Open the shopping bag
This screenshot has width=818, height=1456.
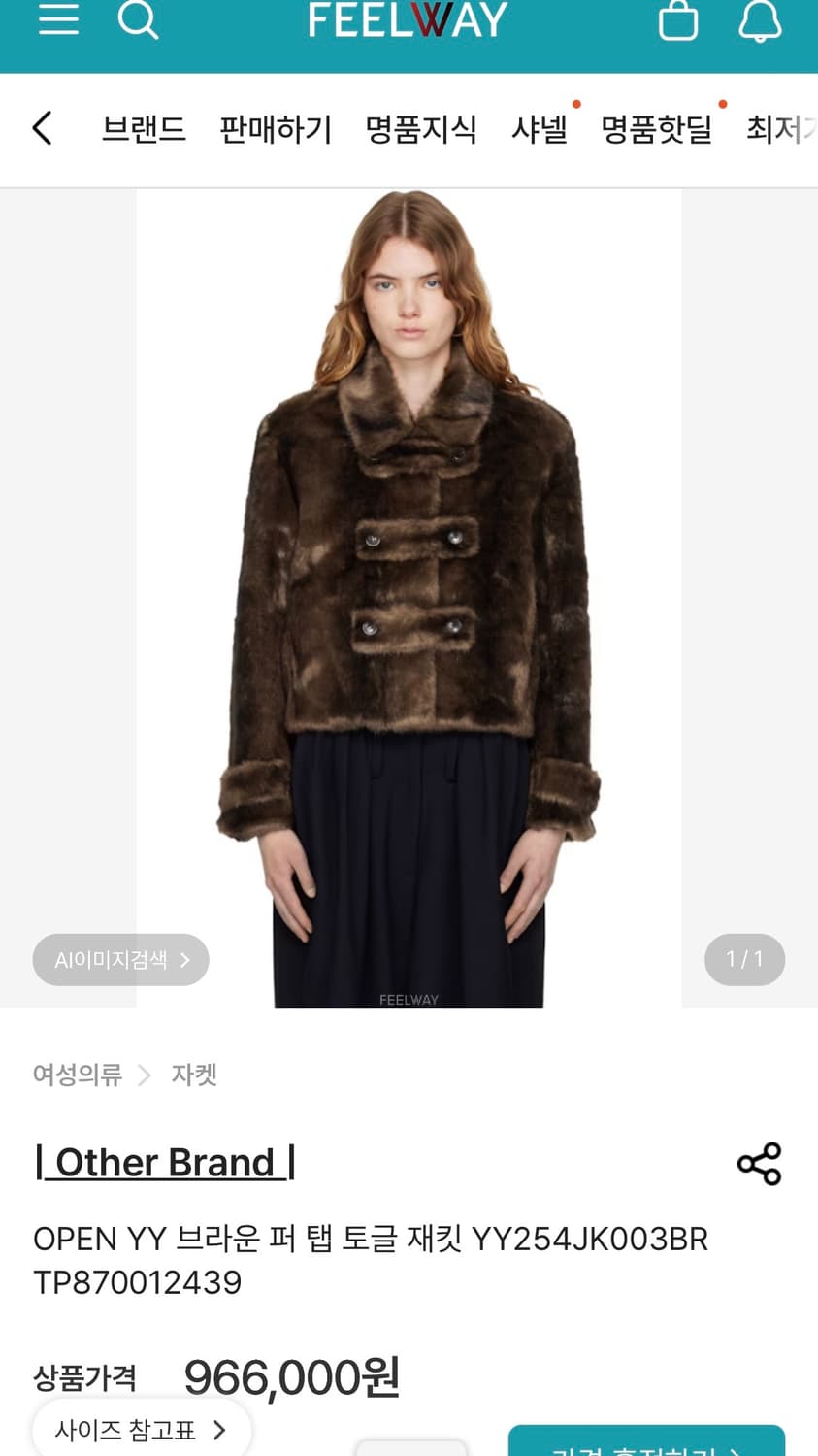(x=678, y=21)
